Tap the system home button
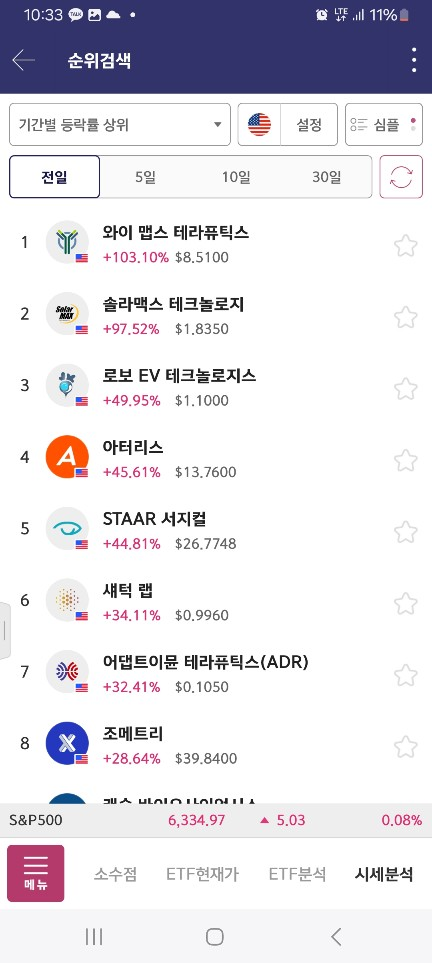Image resolution: width=432 pixels, height=963 pixels. coord(214,937)
